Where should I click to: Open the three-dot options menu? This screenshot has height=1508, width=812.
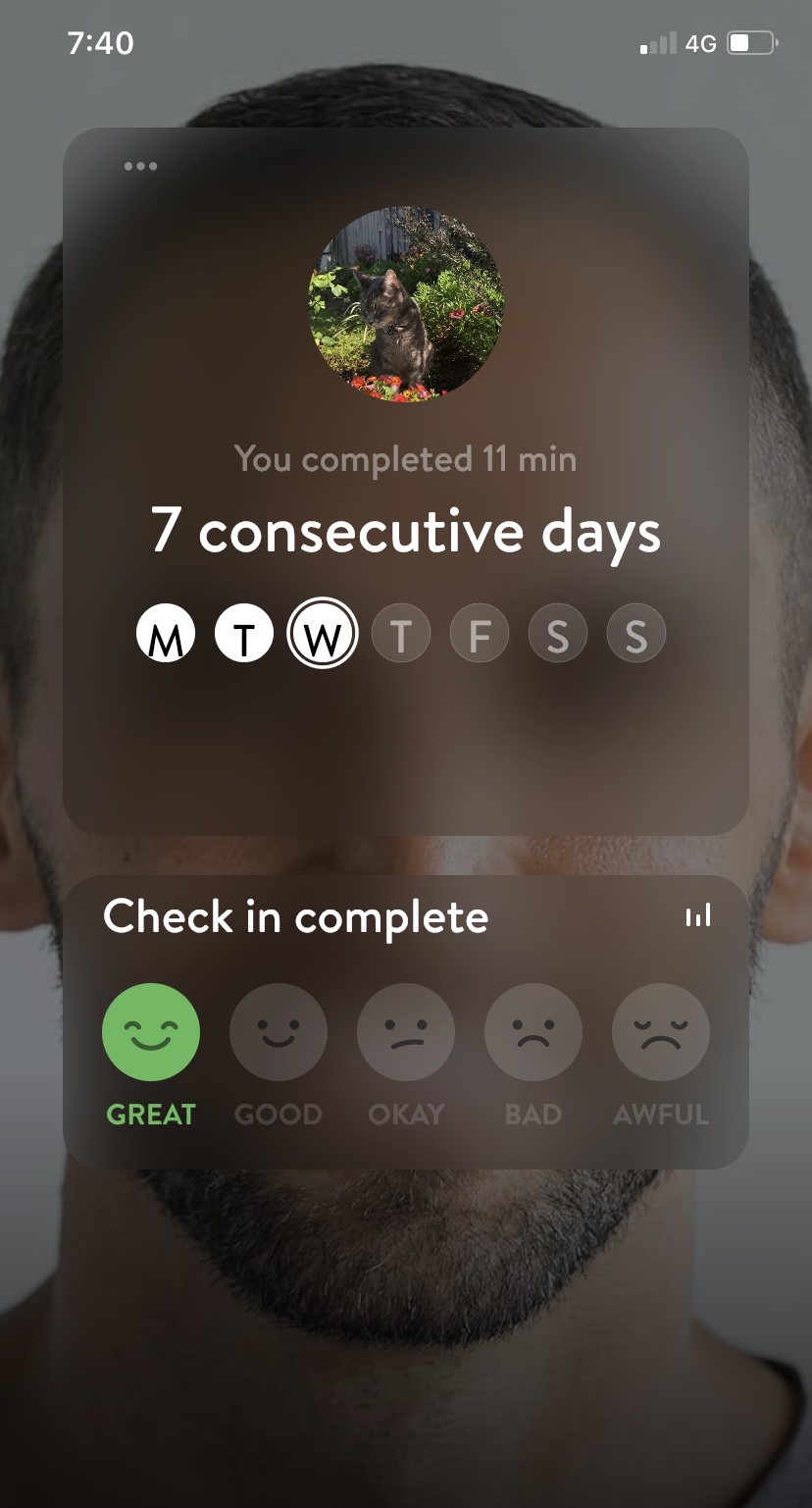click(141, 167)
